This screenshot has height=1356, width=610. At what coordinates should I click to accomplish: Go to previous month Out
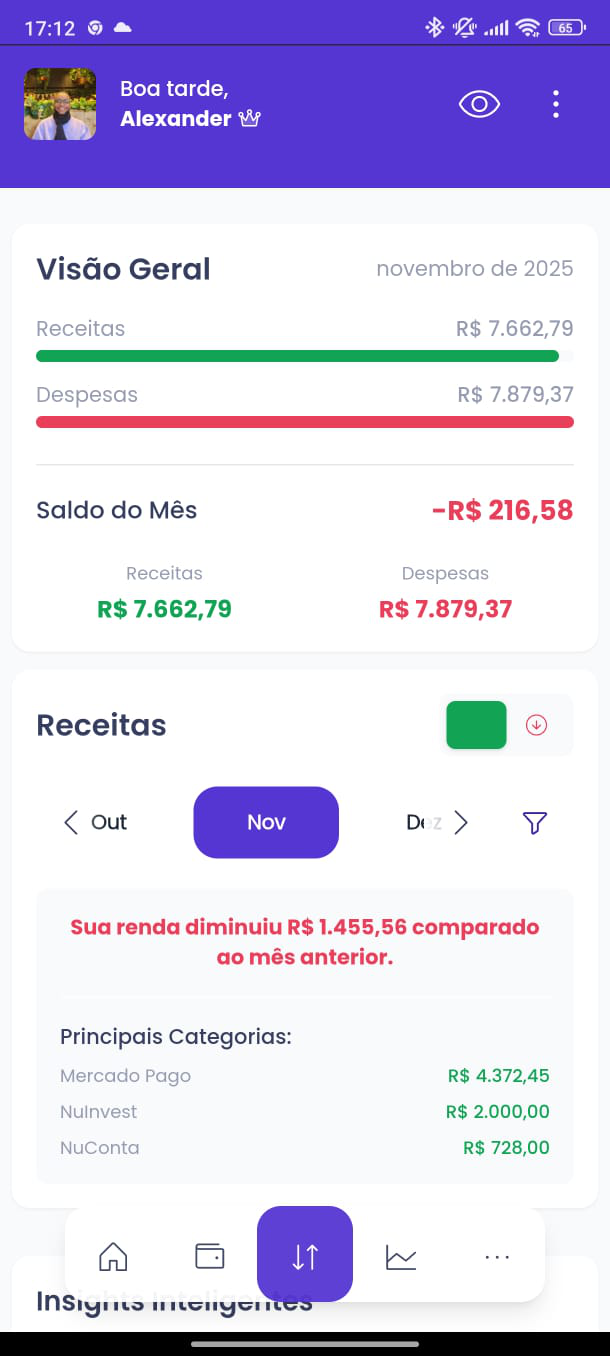pos(96,822)
